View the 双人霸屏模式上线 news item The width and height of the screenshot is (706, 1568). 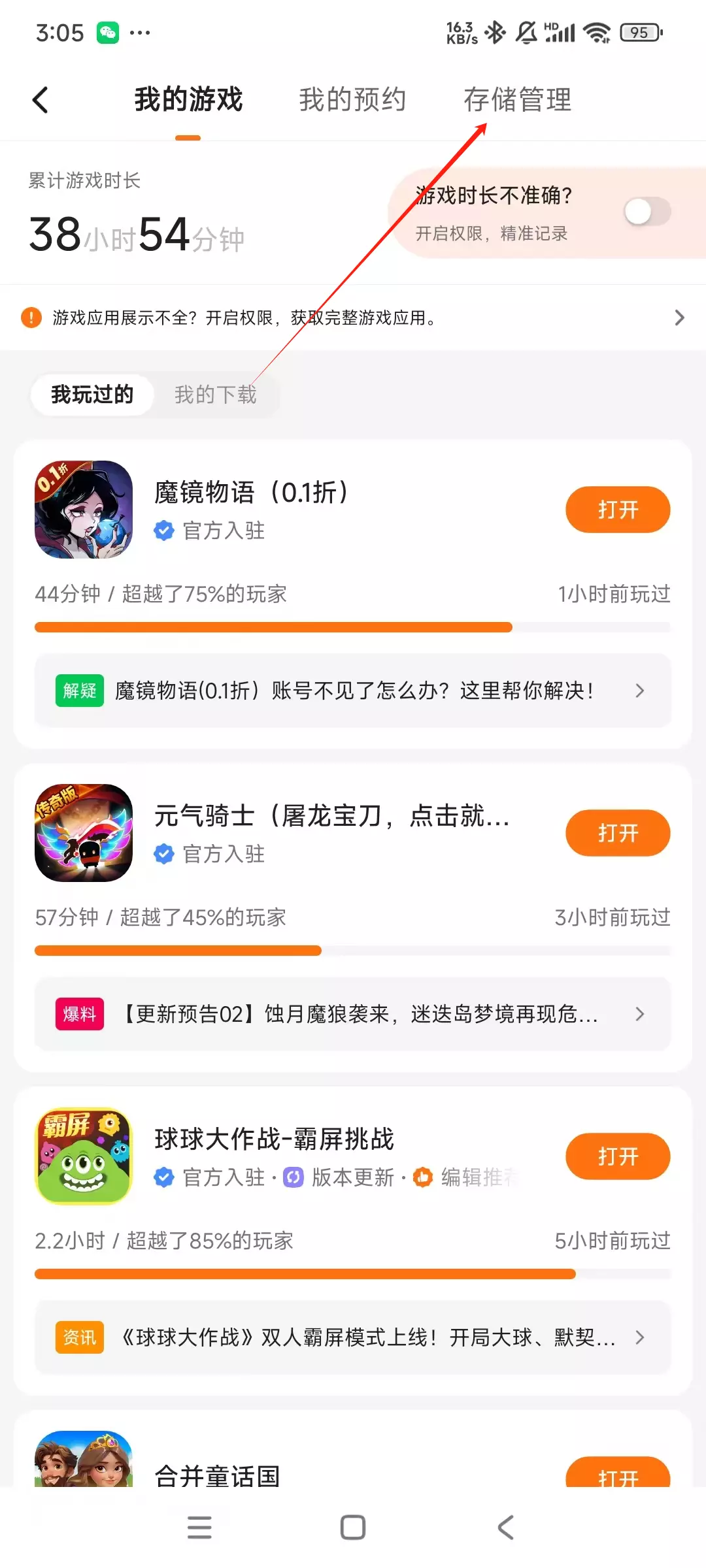[x=353, y=1337]
